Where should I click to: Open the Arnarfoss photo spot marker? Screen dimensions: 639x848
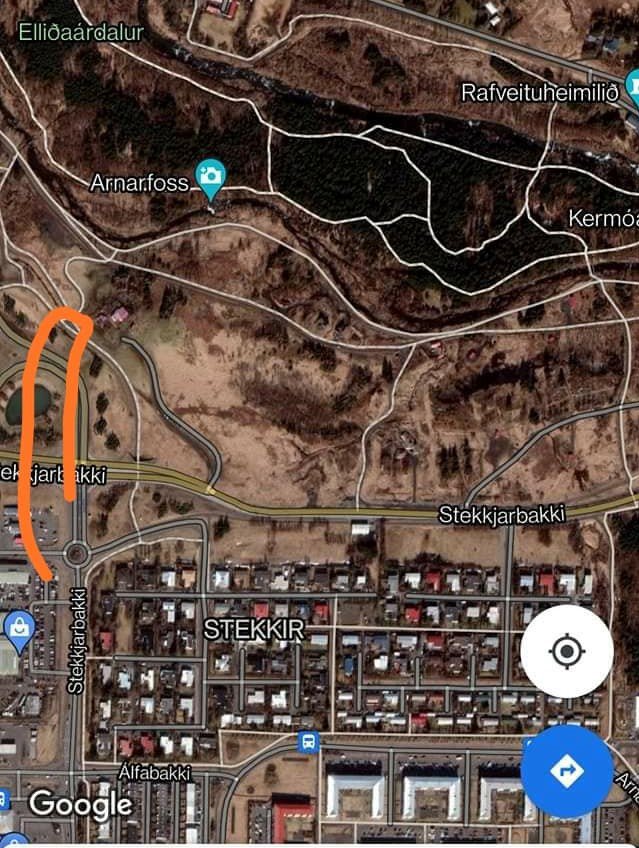click(x=210, y=177)
